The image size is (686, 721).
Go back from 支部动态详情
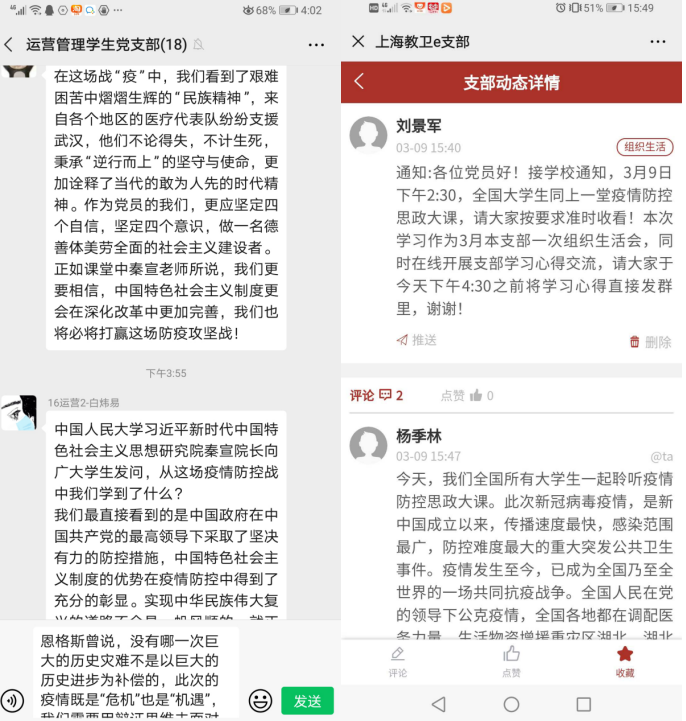359,82
